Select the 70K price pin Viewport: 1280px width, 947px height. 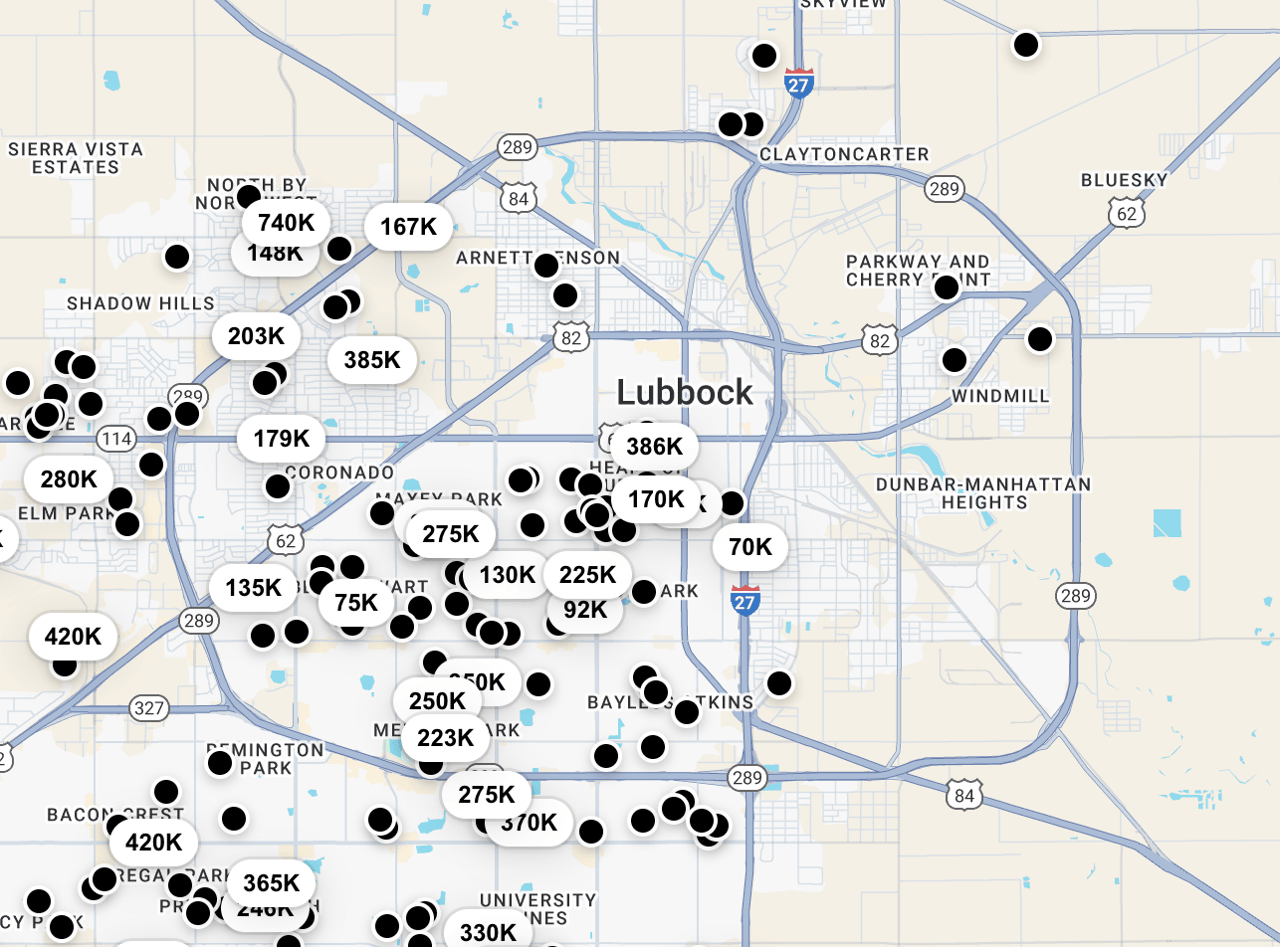[750, 547]
